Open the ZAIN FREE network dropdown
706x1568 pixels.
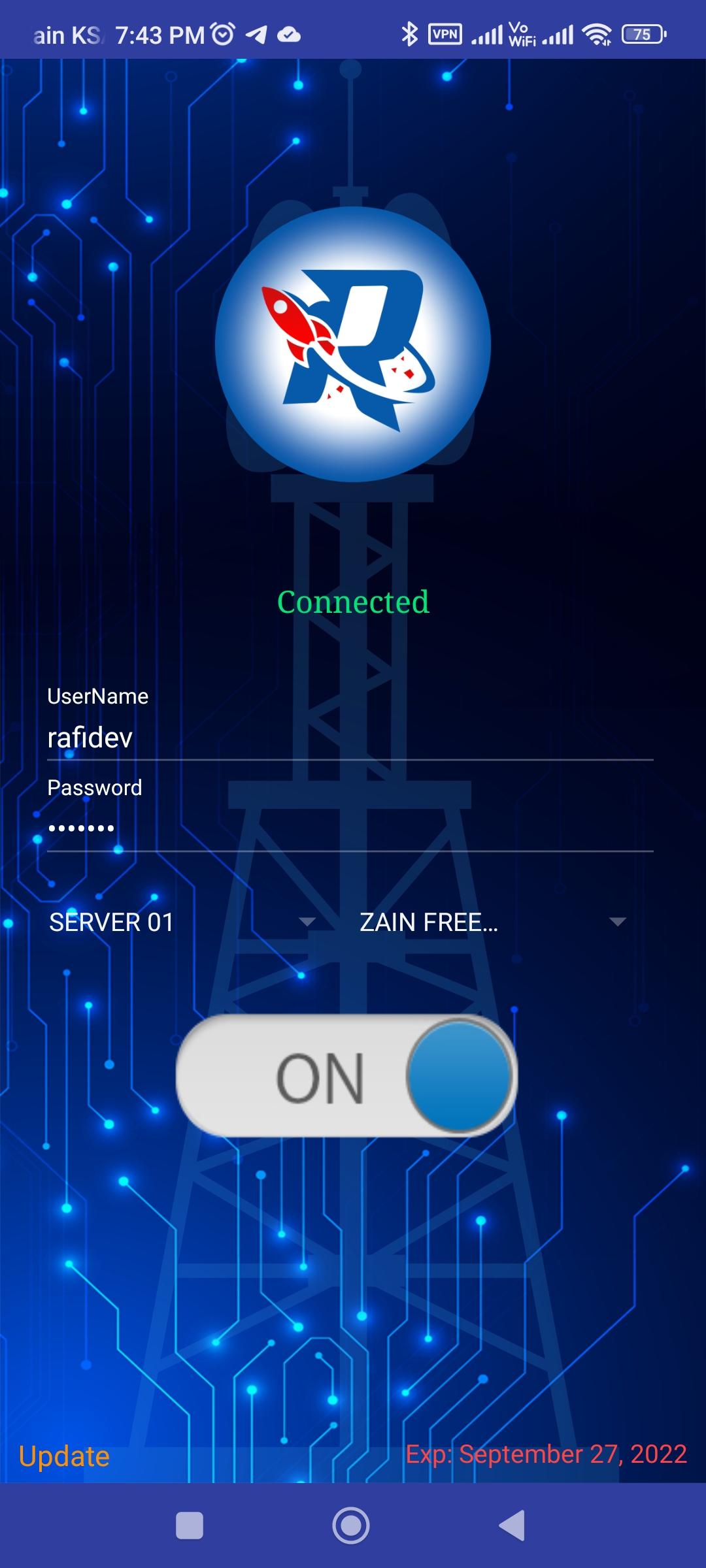493,923
